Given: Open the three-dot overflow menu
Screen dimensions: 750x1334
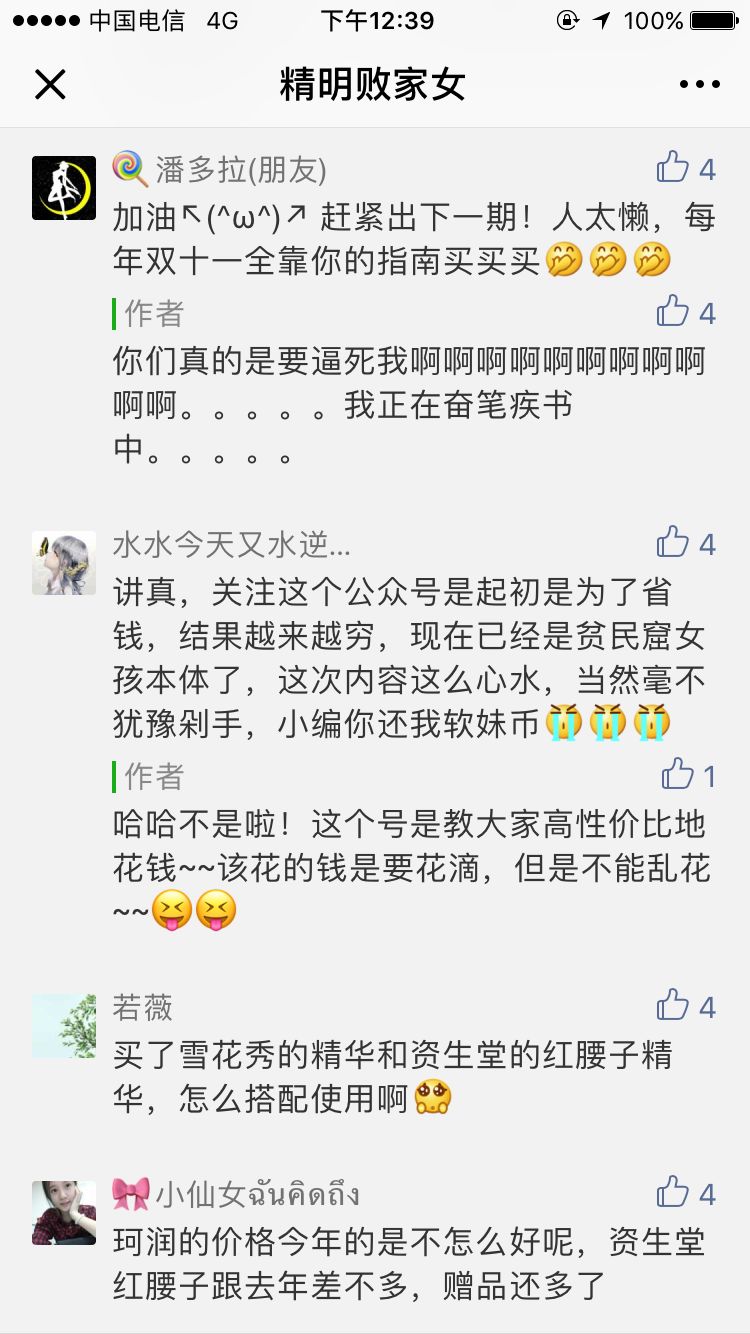Looking at the screenshot, I should (699, 85).
